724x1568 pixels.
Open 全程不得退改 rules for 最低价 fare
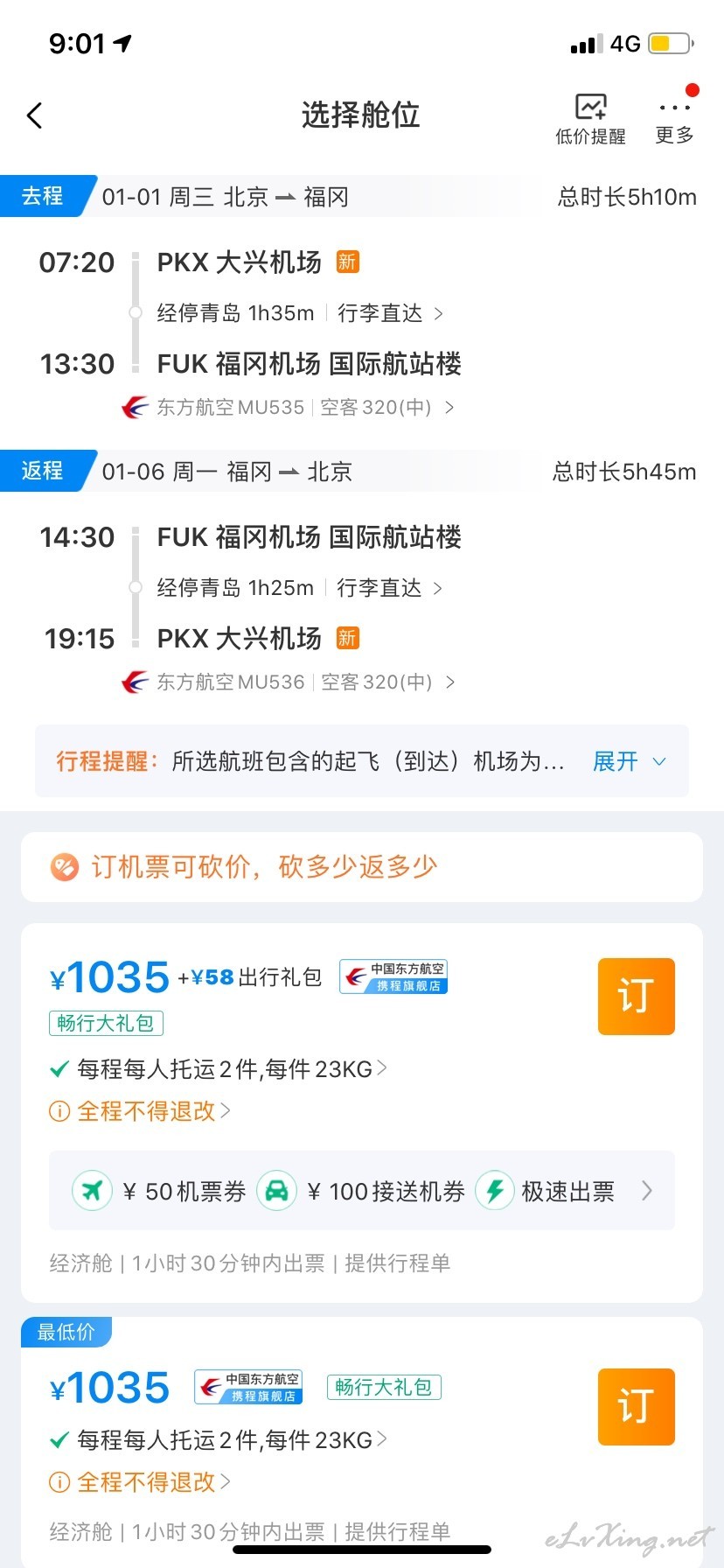[x=140, y=1482]
